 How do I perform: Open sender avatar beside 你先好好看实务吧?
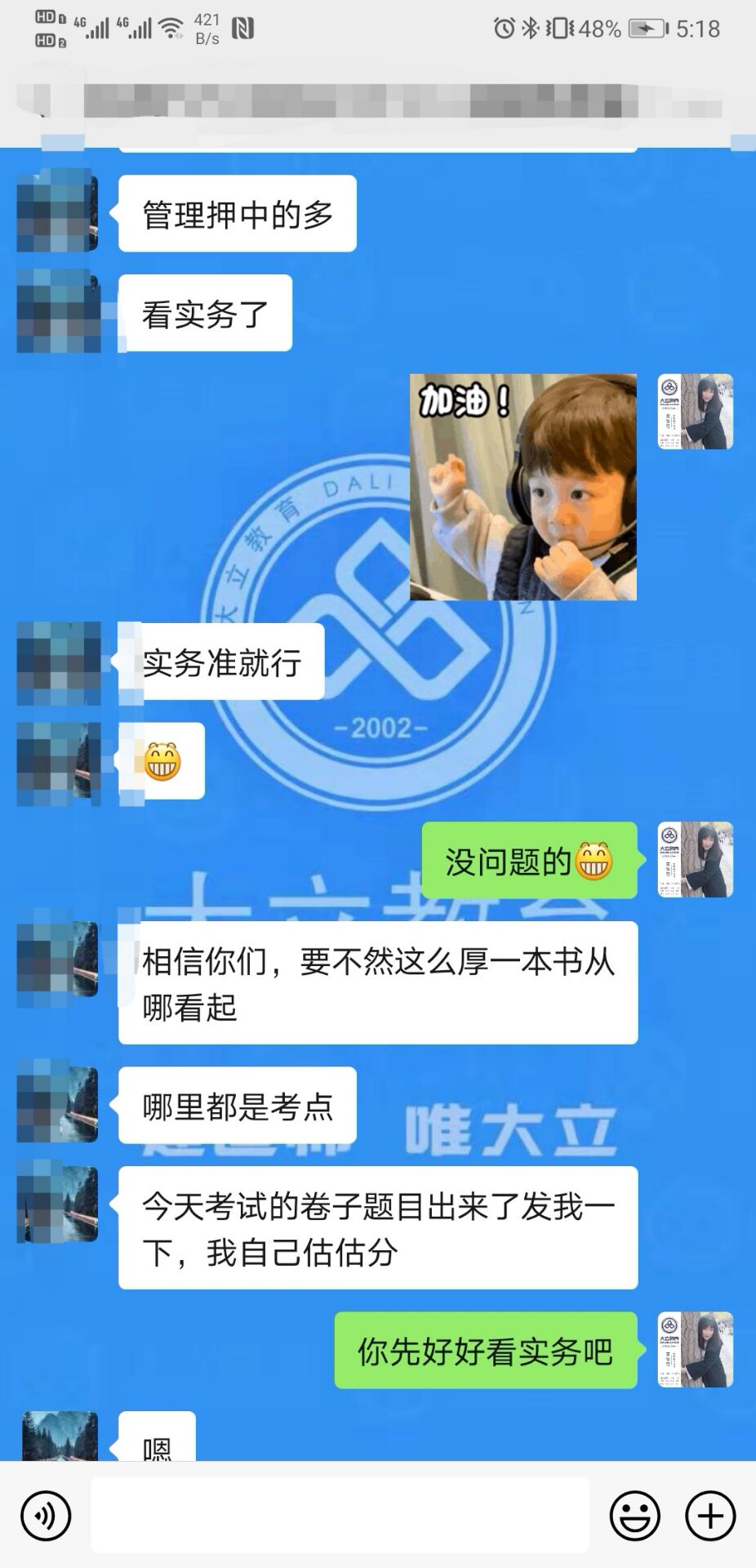tap(696, 1350)
